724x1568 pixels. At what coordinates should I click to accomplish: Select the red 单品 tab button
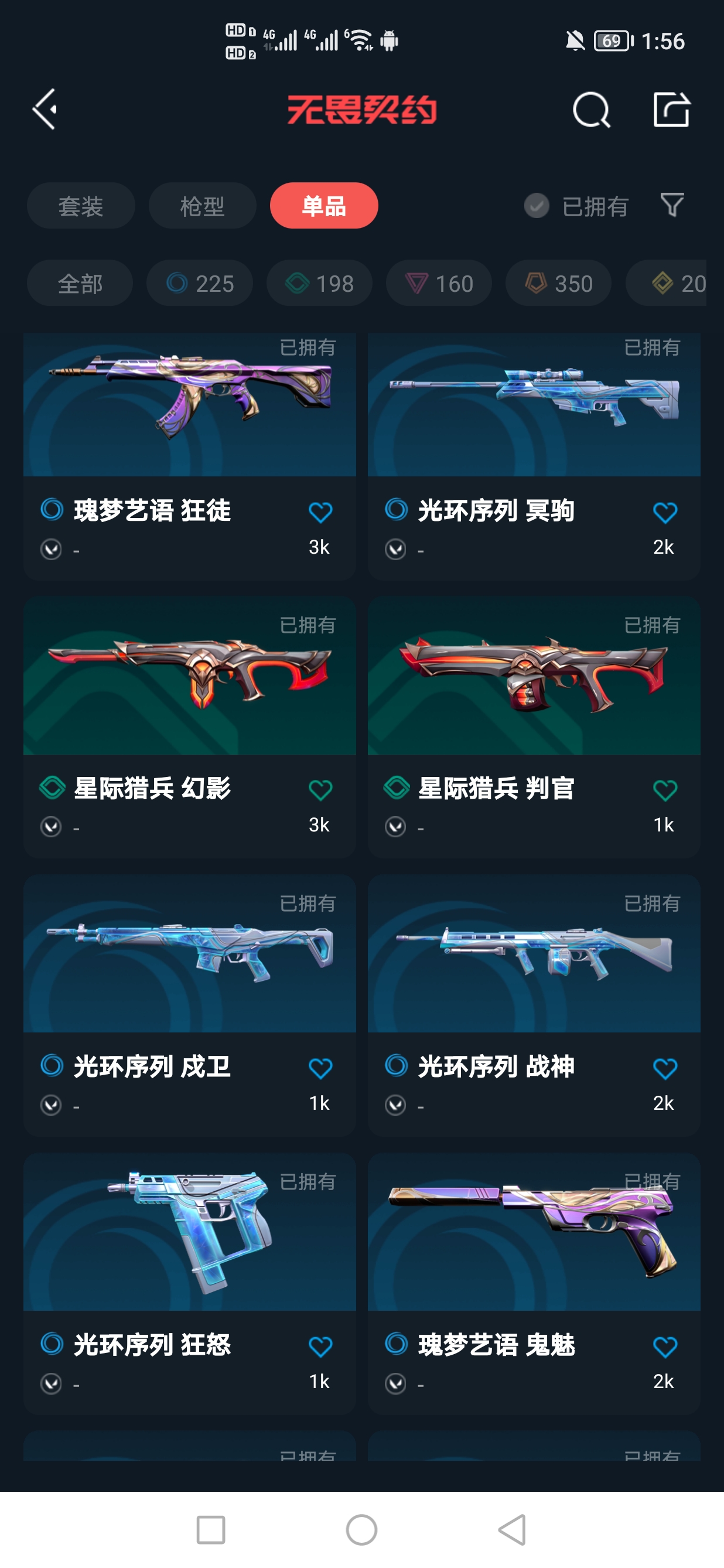[x=324, y=206]
